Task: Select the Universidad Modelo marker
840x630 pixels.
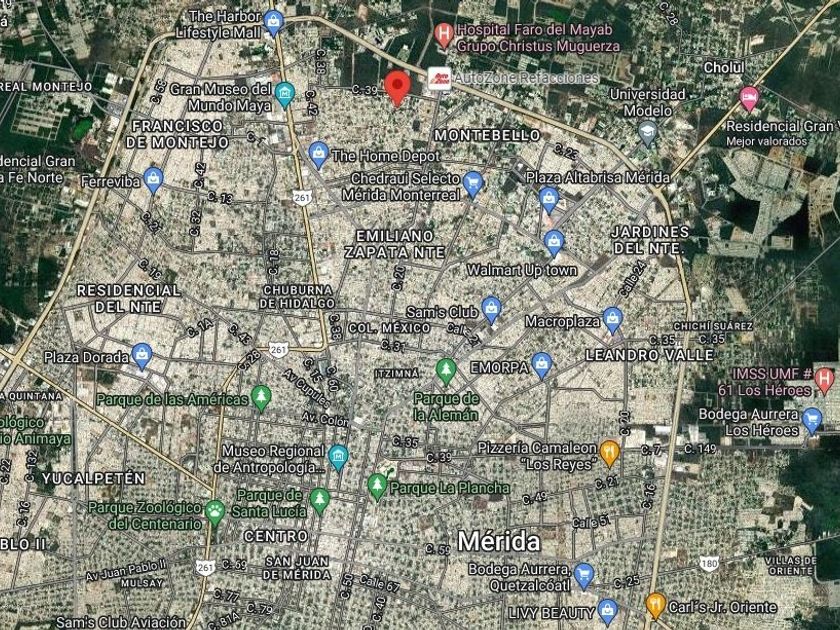Action: click(648, 132)
